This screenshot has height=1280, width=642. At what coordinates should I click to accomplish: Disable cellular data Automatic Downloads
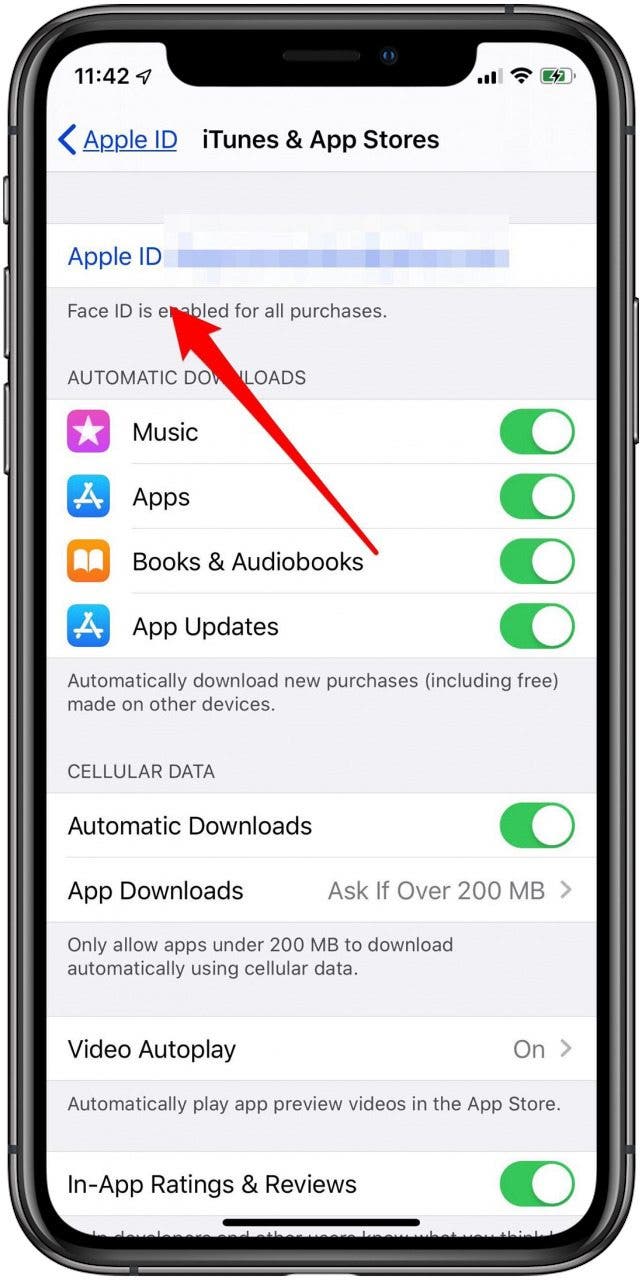pyautogui.click(x=537, y=826)
